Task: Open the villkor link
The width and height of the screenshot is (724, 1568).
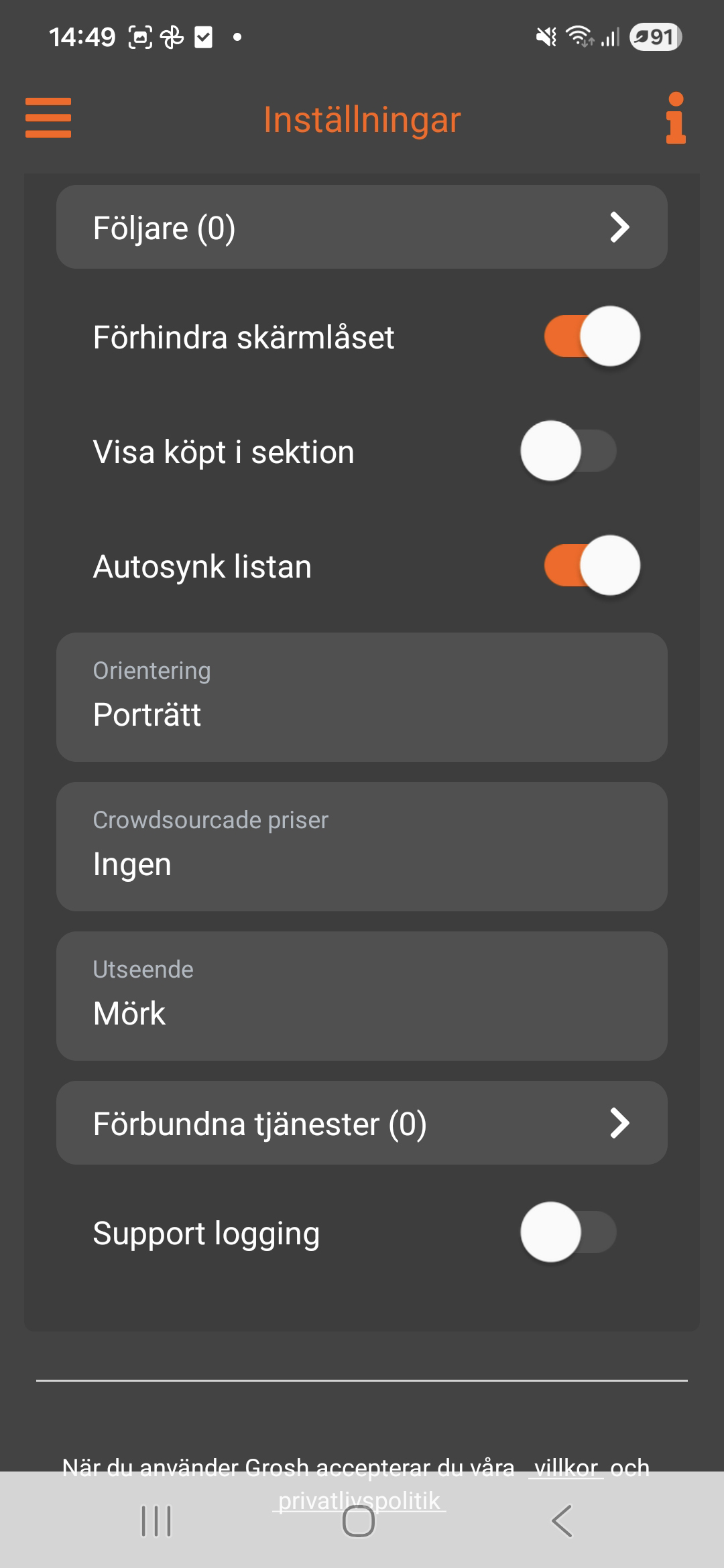Action: point(566,1467)
